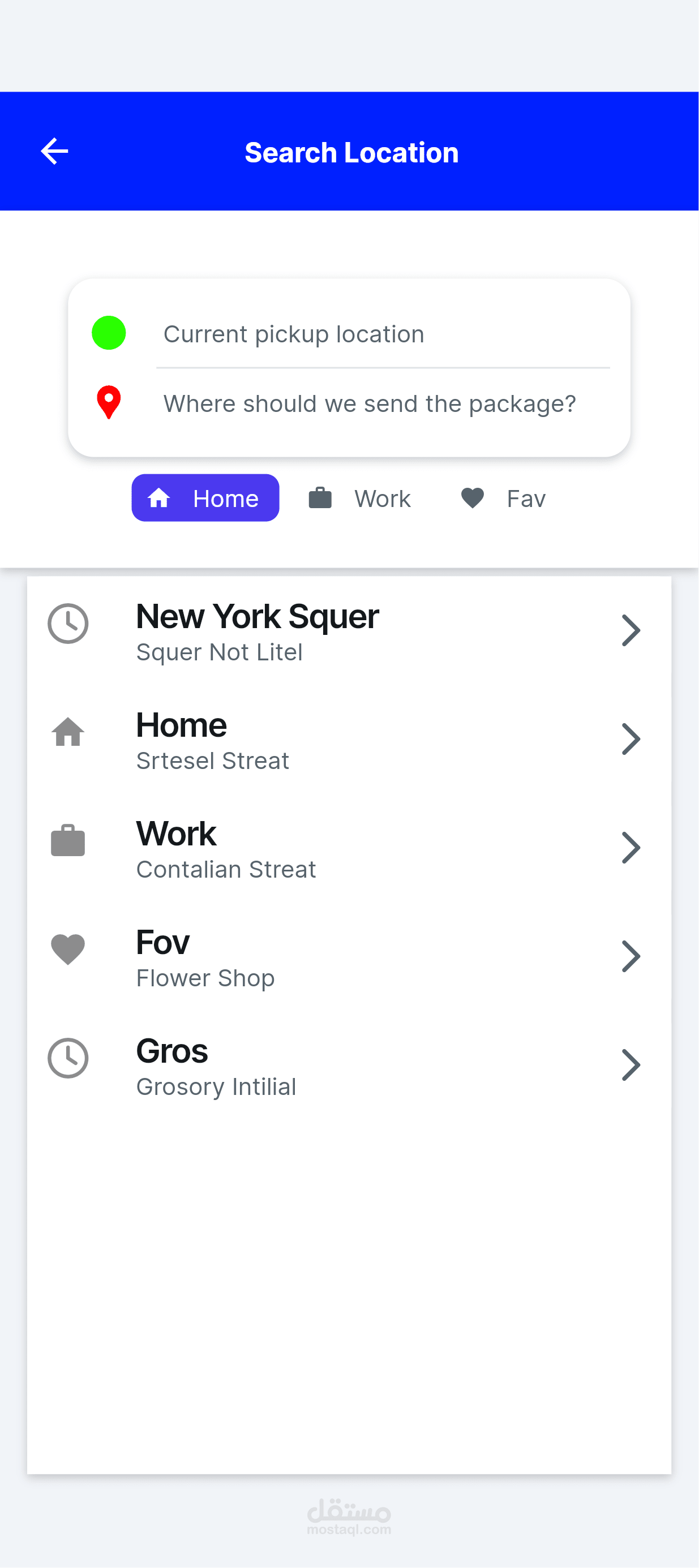Go back using the header arrow
699x1568 pixels.
(54, 152)
